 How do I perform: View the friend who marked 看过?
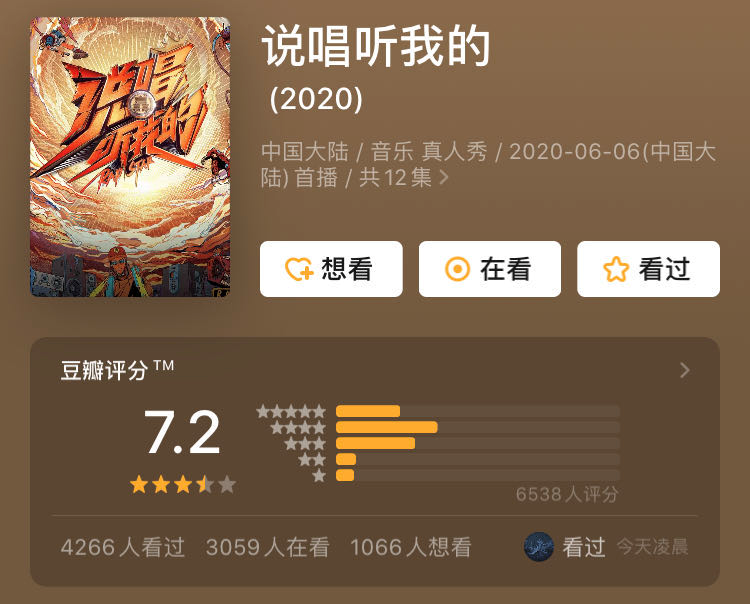(x=540, y=547)
